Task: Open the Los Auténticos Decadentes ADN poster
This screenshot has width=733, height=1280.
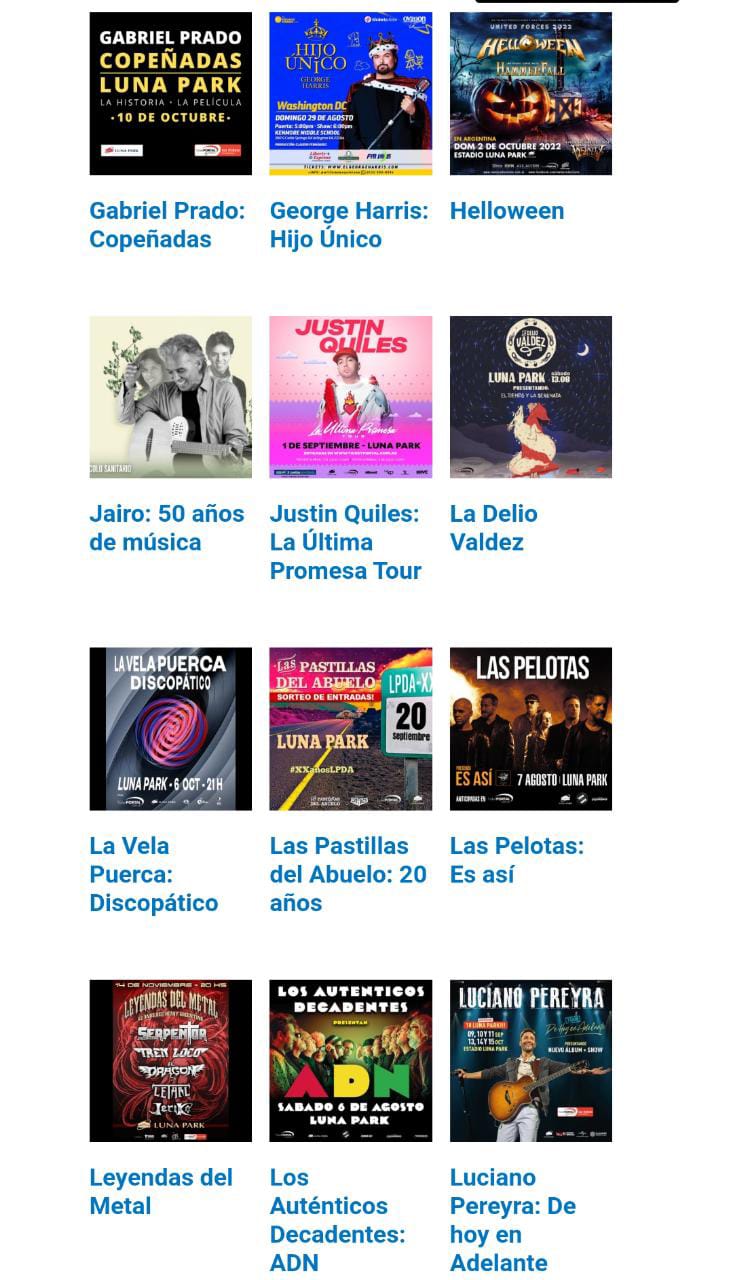Action: [x=350, y=1060]
